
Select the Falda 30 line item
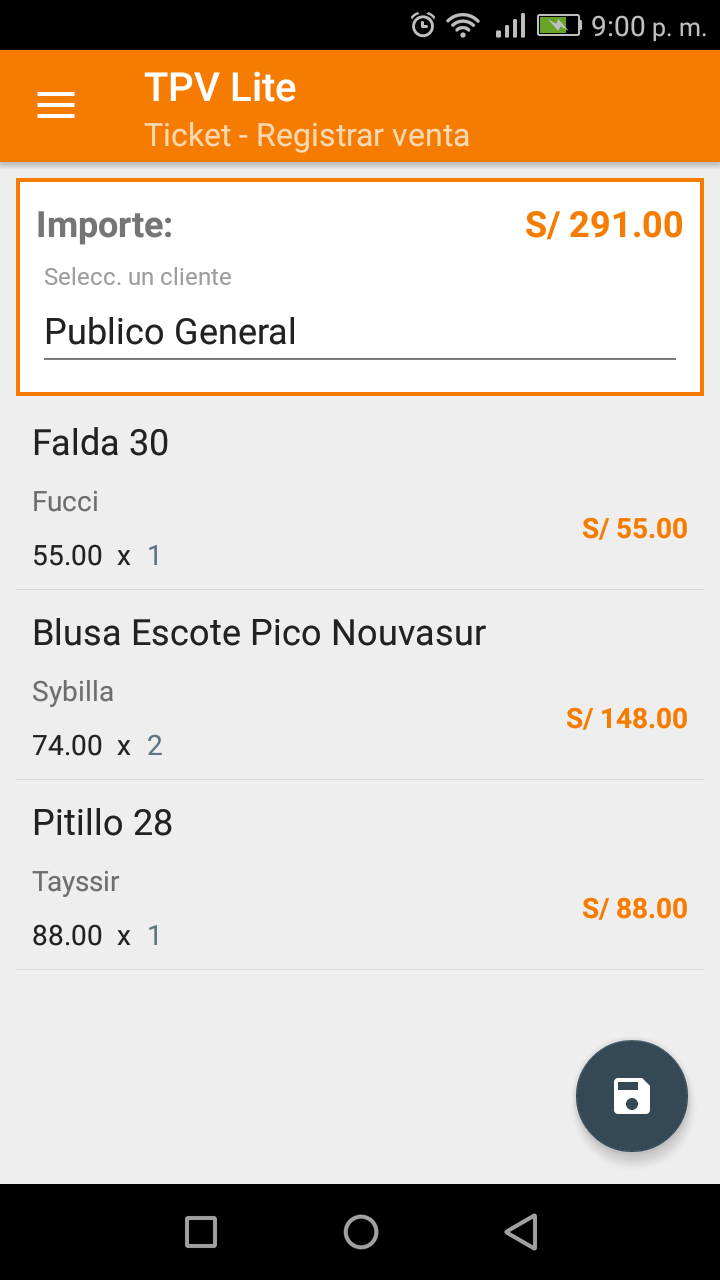tap(100, 442)
